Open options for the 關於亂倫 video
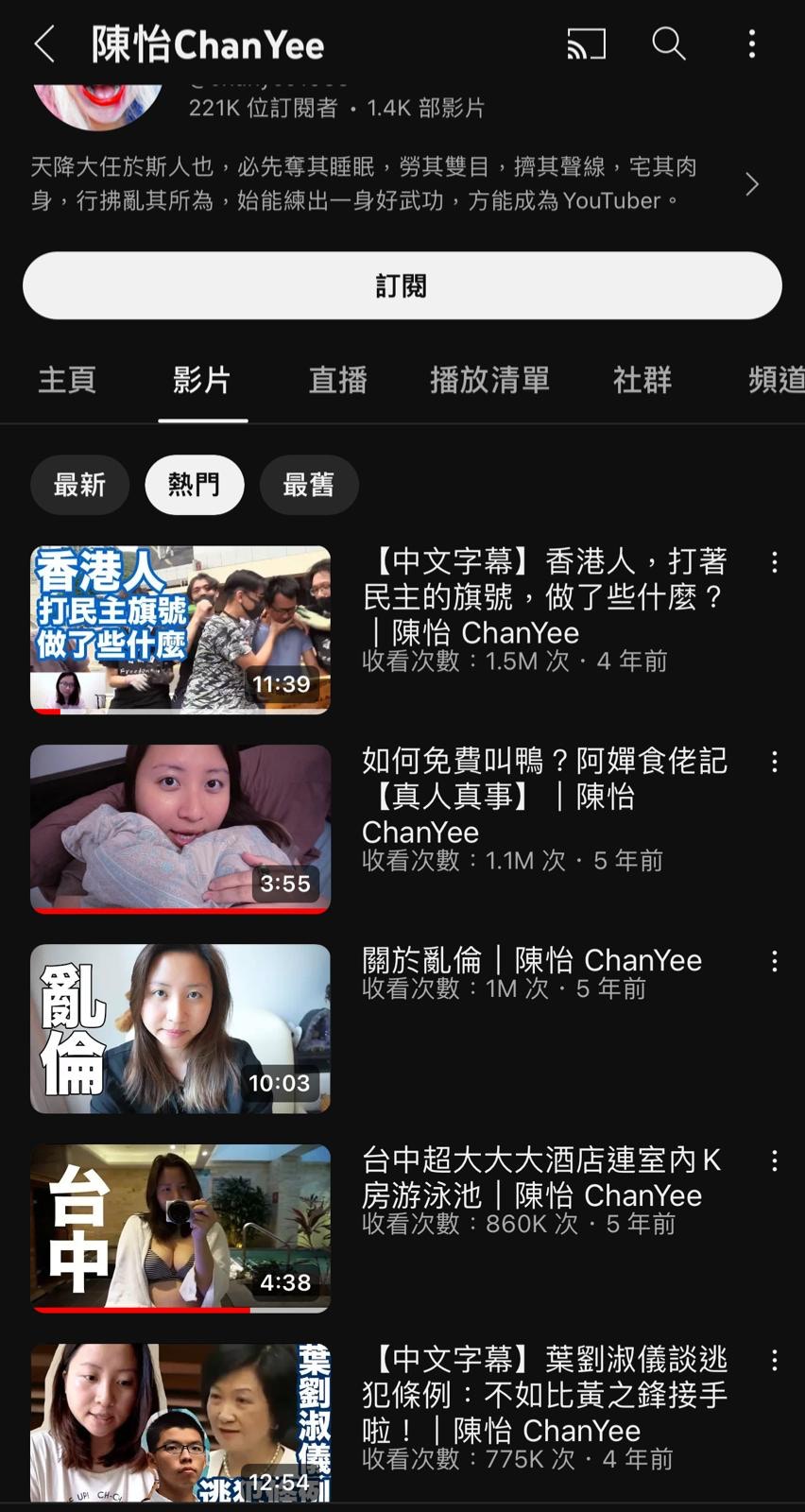805x1512 pixels. tap(775, 962)
